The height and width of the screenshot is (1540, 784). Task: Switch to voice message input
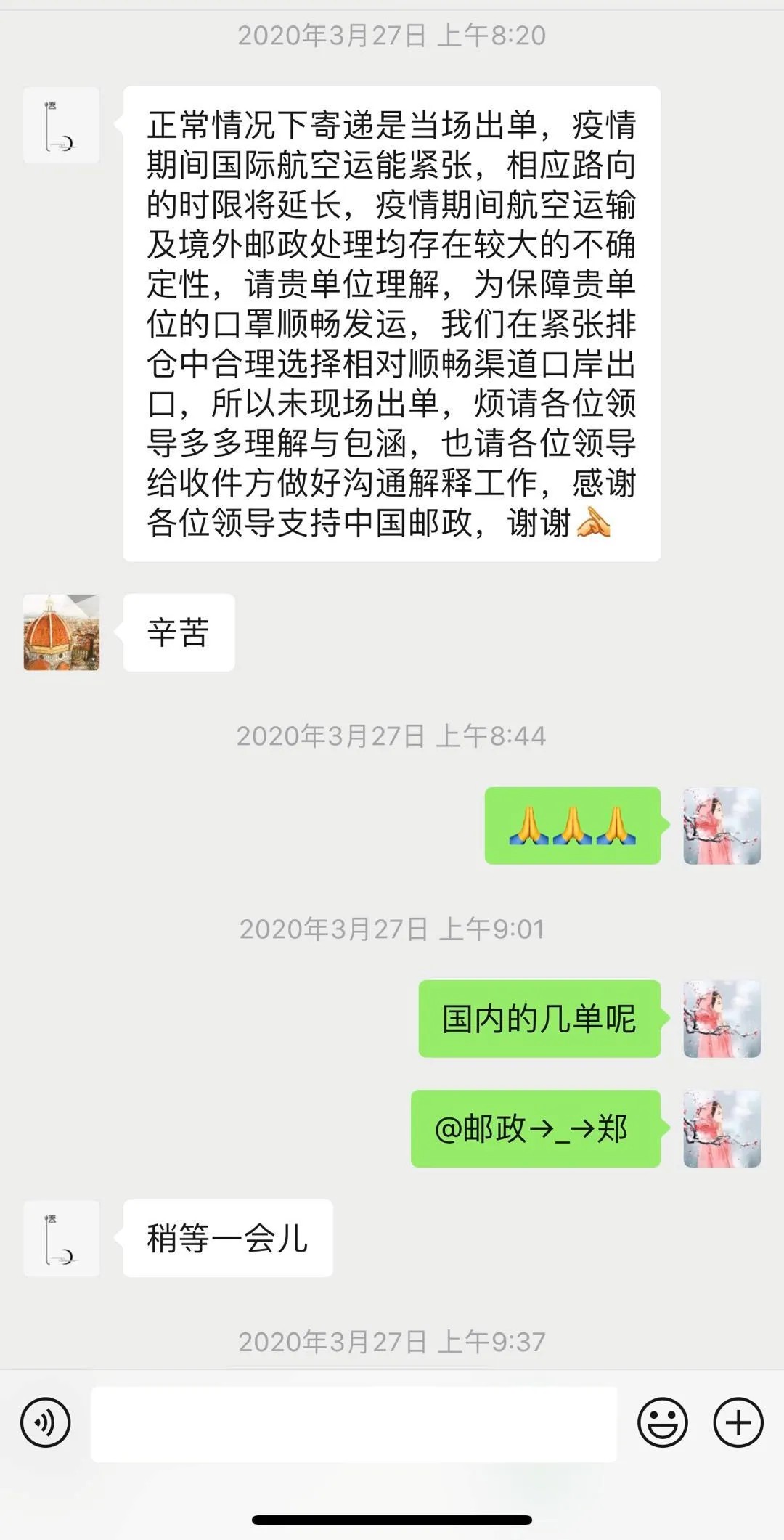46,1422
